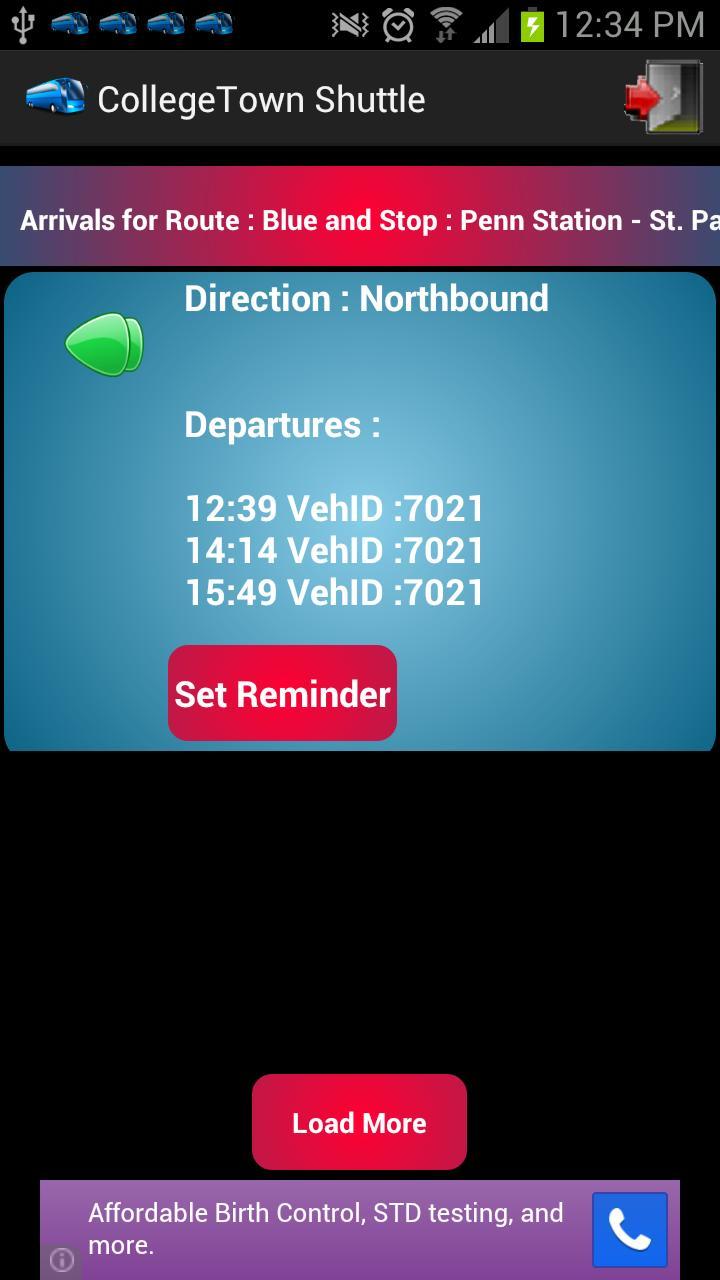Tap the exit door icon

coord(664,97)
